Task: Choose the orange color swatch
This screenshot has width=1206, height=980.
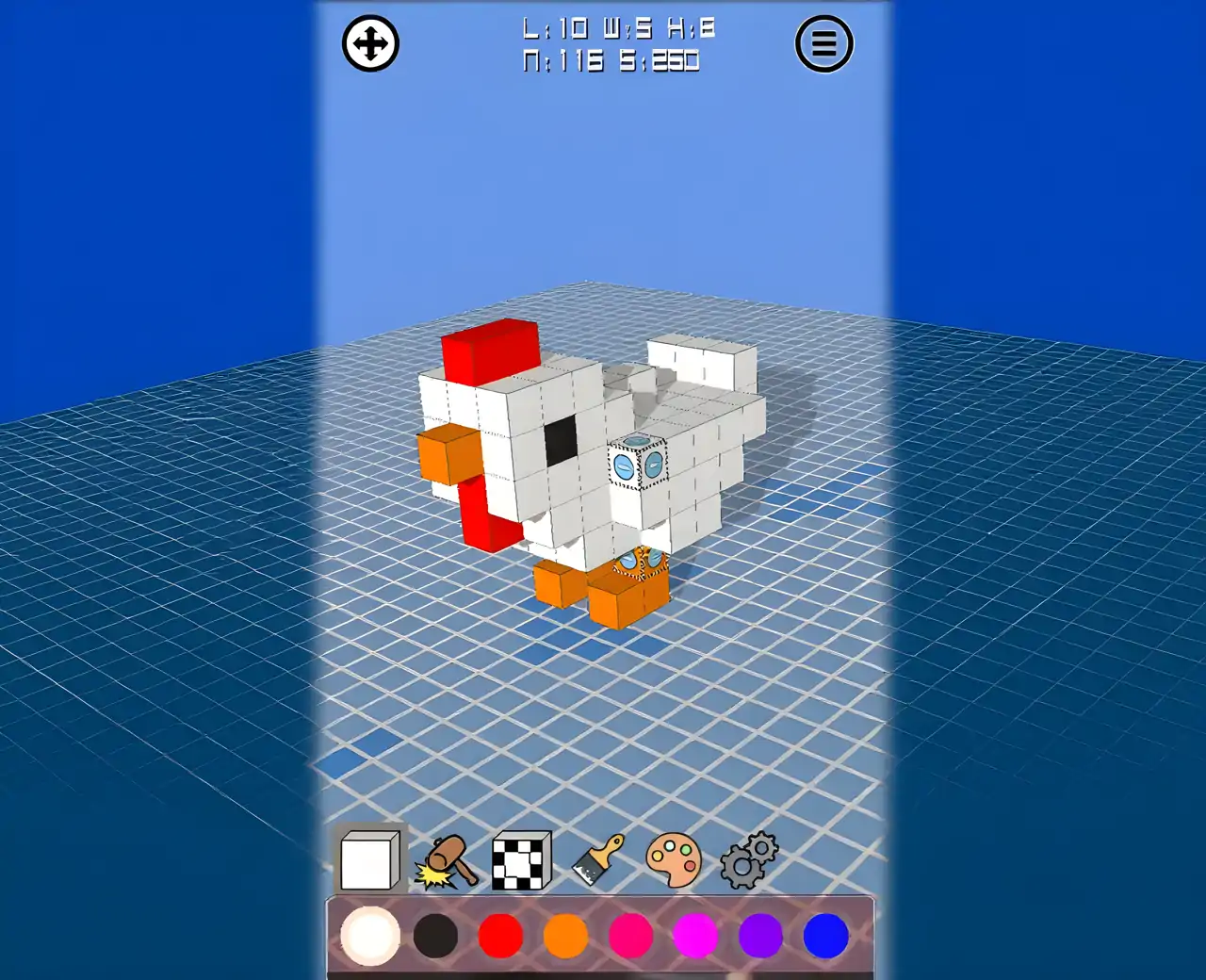Action: click(565, 936)
